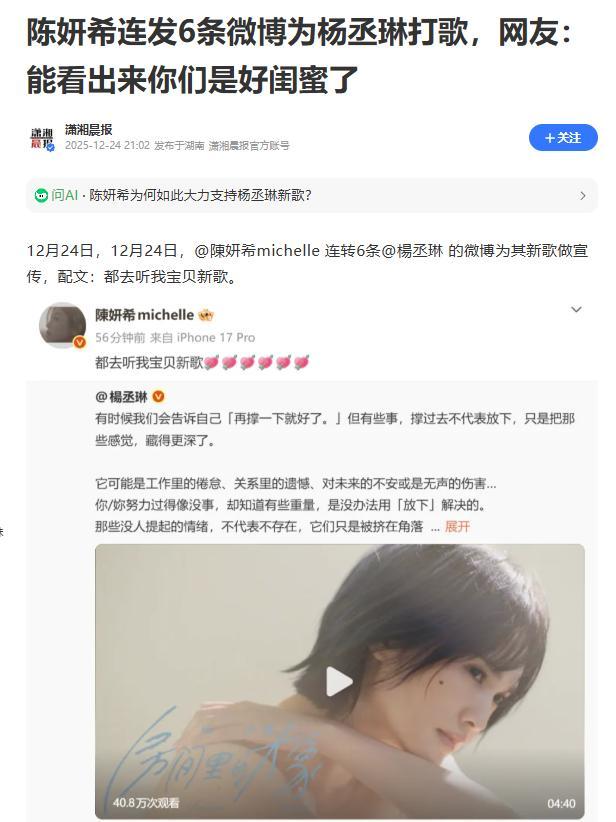
Task: Open the 潇湘晨报 author profile
Action: pos(88,129)
